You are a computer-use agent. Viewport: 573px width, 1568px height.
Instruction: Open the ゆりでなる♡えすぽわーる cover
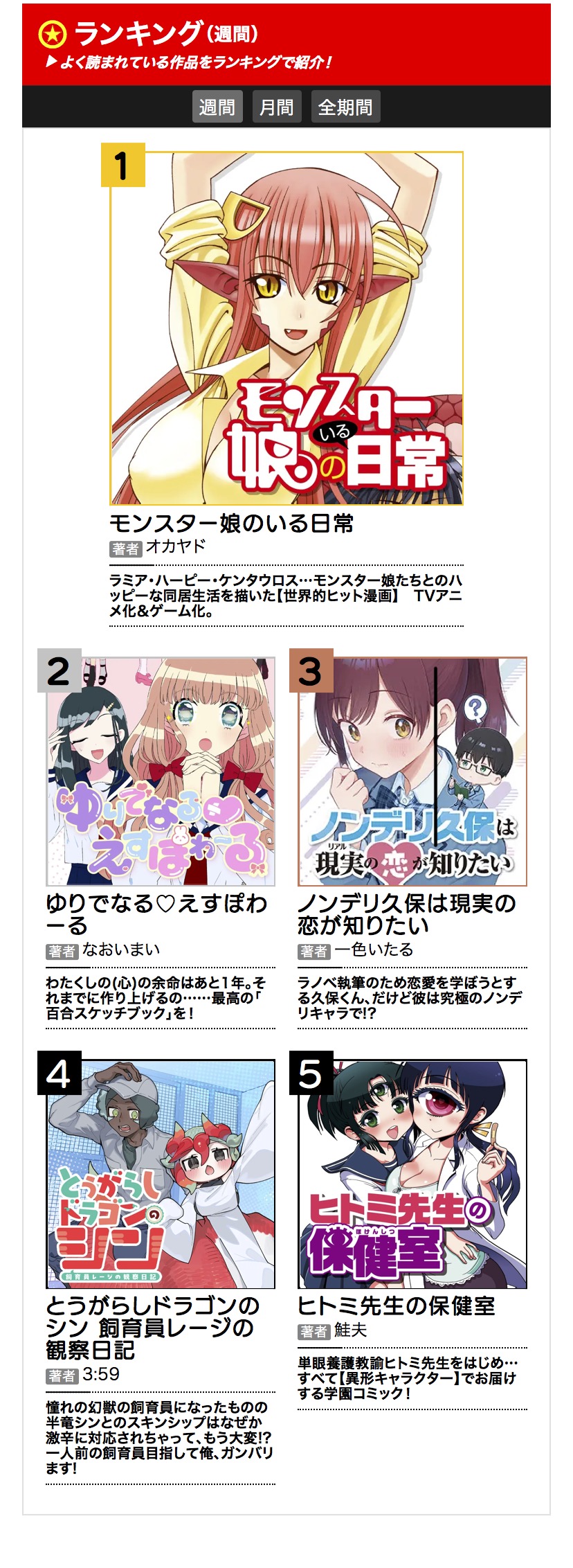tap(161, 772)
